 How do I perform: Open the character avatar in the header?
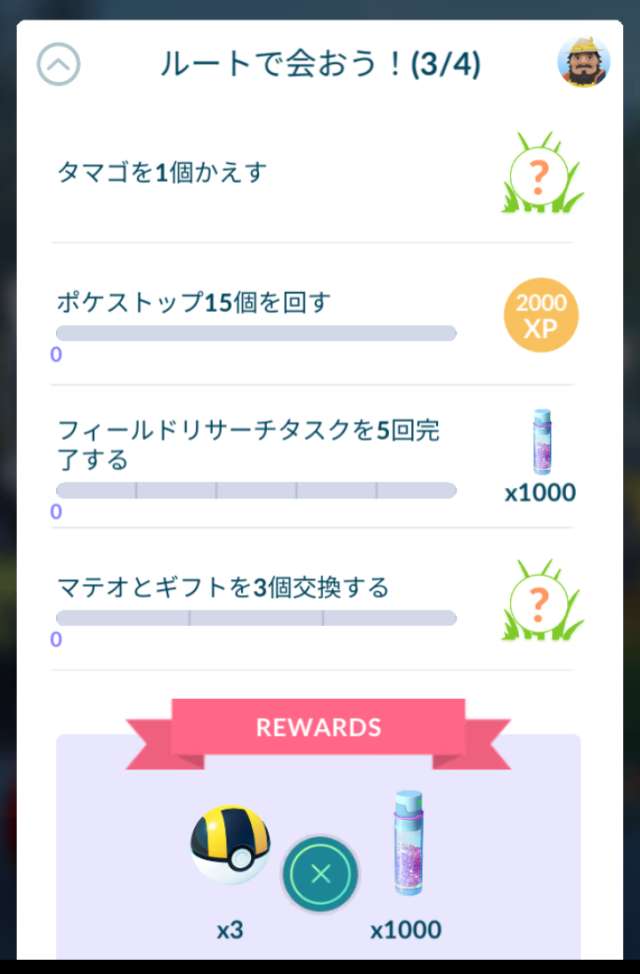(583, 64)
